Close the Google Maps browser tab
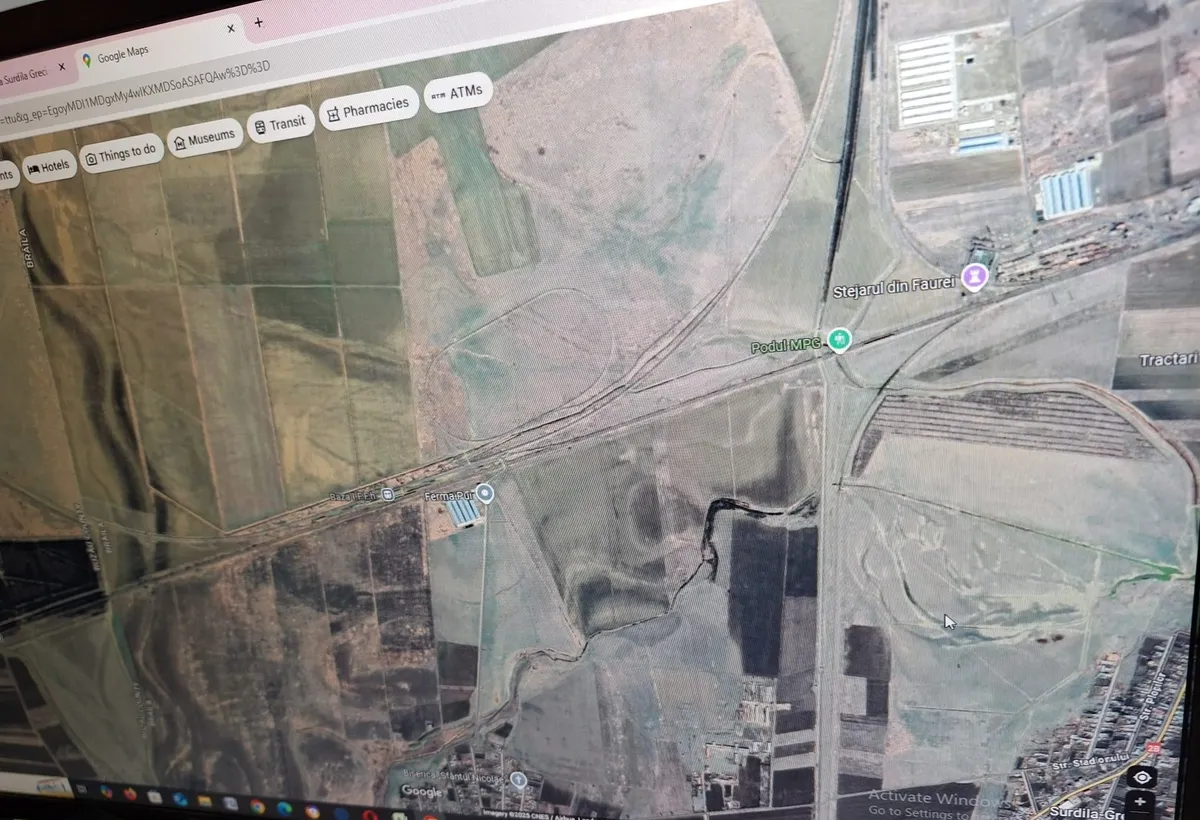Image resolution: width=1200 pixels, height=820 pixels. point(231,29)
